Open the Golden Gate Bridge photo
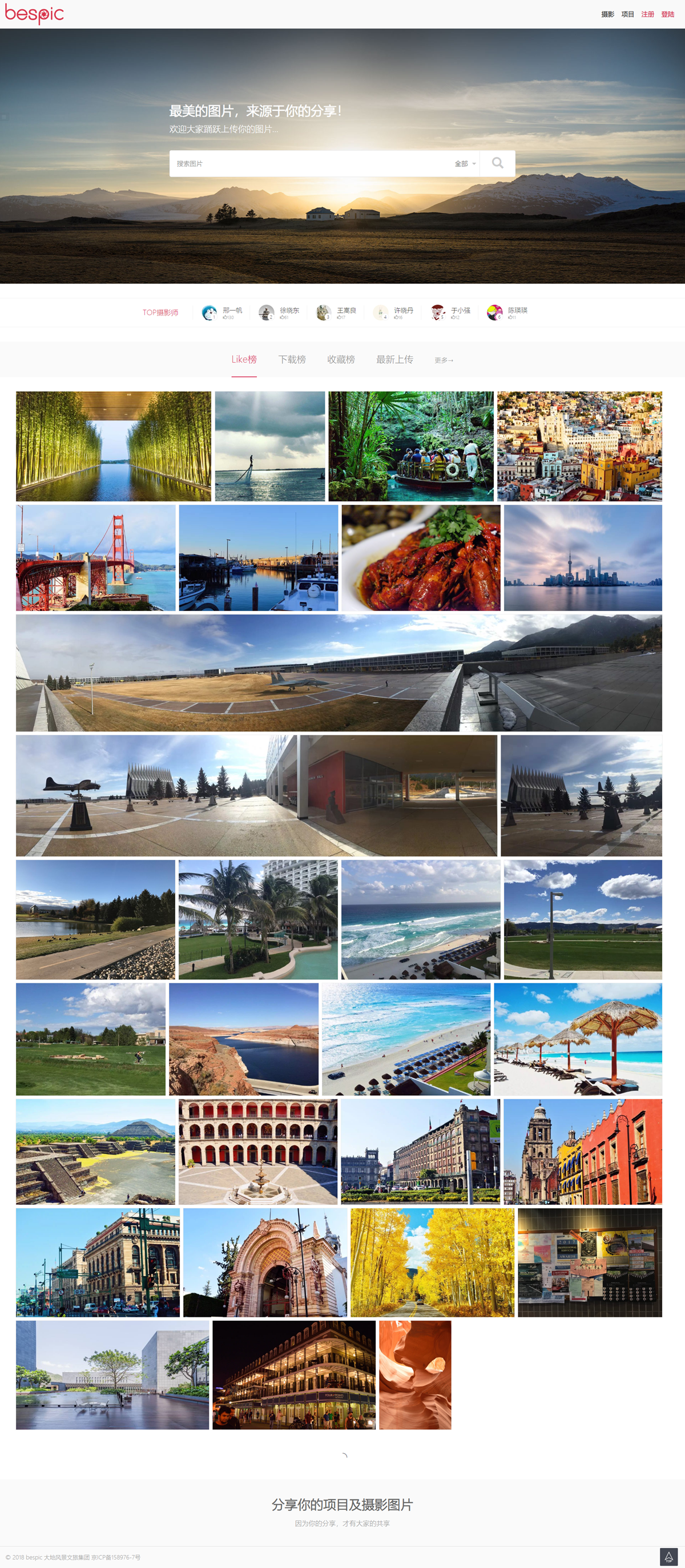 (95, 557)
